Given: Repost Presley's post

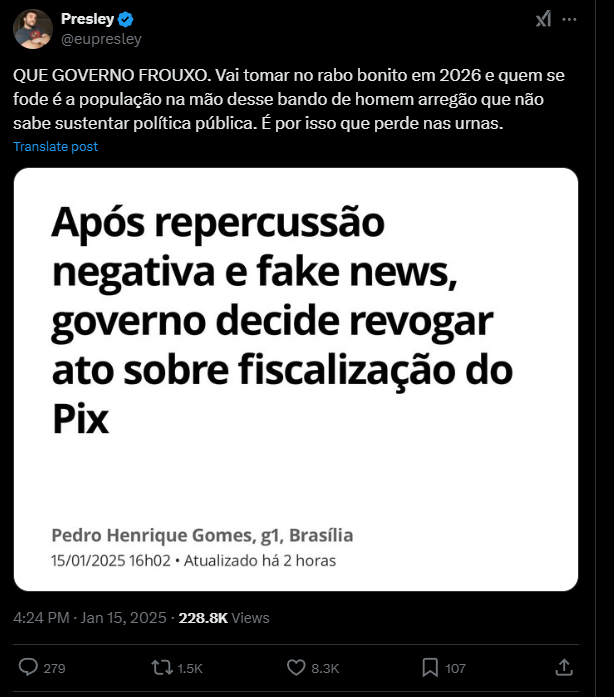Looking at the screenshot, I should (160, 667).
